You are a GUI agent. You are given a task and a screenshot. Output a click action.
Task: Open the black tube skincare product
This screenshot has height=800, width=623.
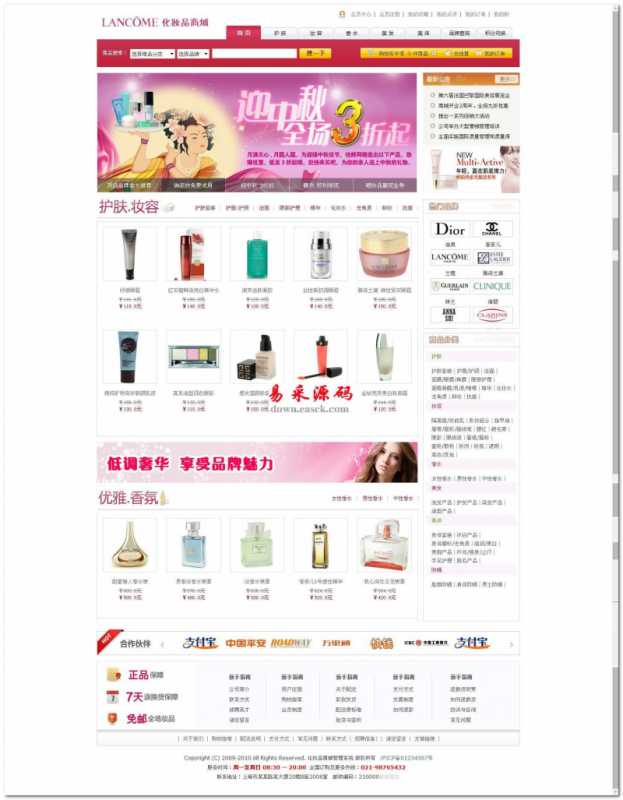[129, 254]
